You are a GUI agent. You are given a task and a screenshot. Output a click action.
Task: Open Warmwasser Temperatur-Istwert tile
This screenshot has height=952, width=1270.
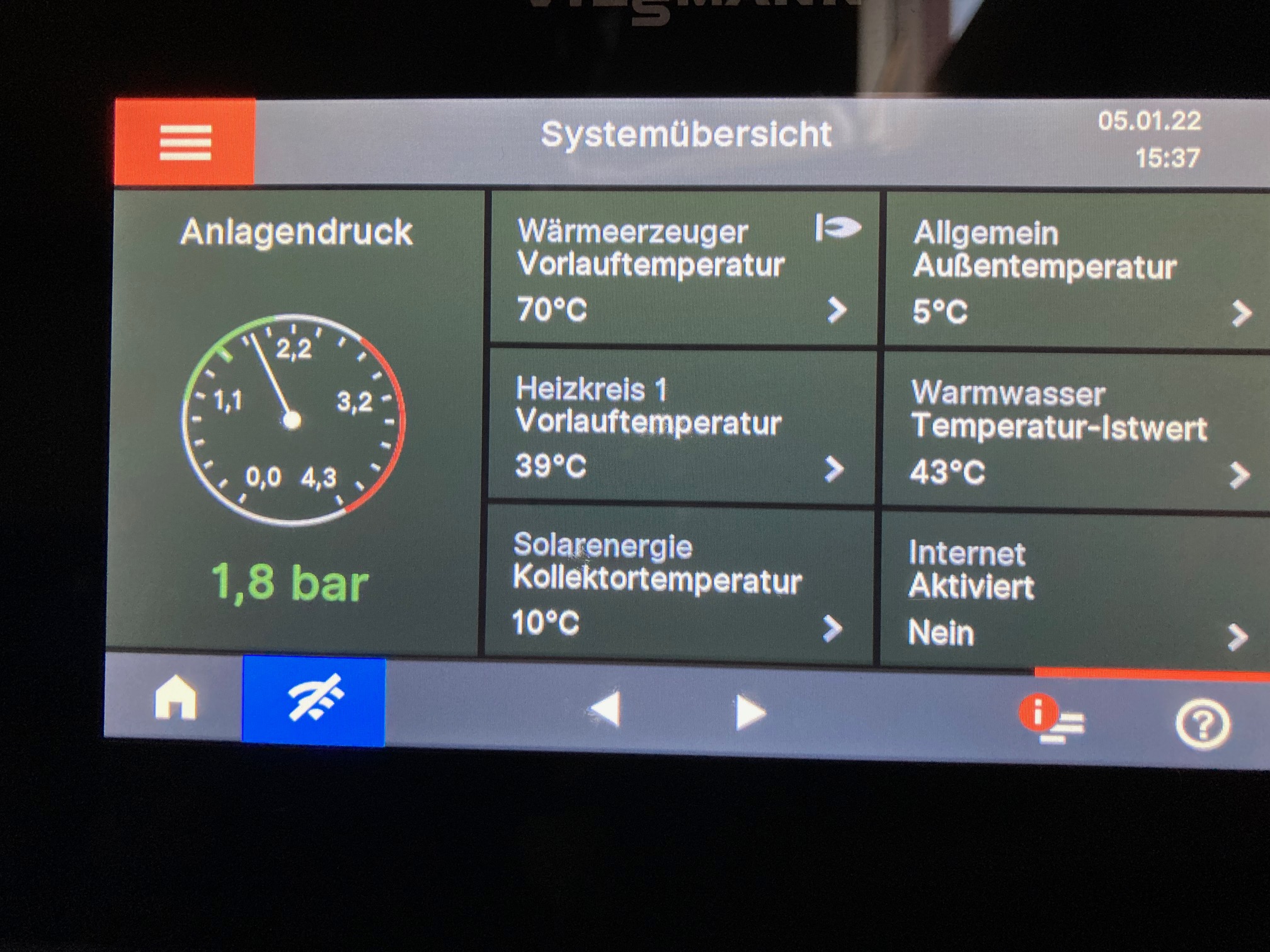point(1076,432)
